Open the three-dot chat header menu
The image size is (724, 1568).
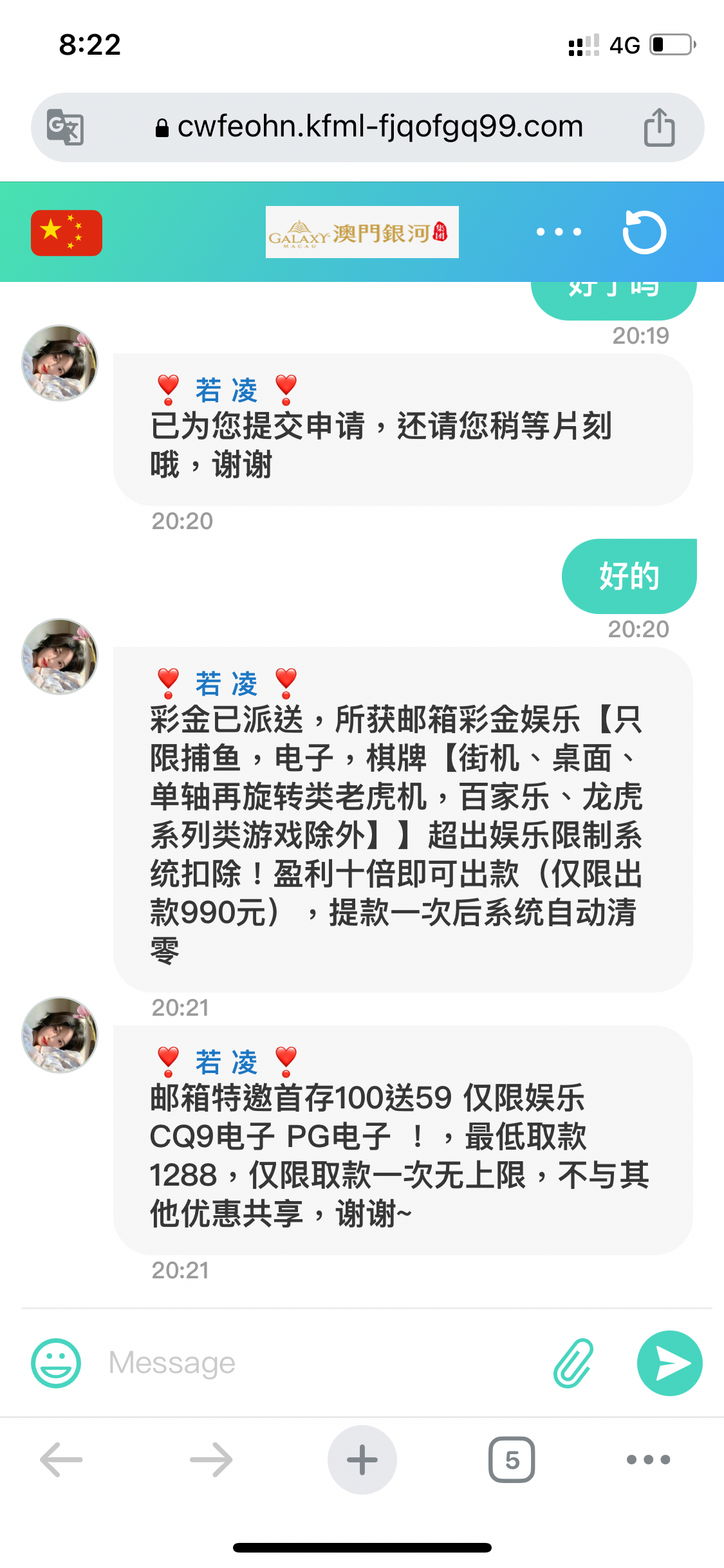pyautogui.click(x=559, y=232)
